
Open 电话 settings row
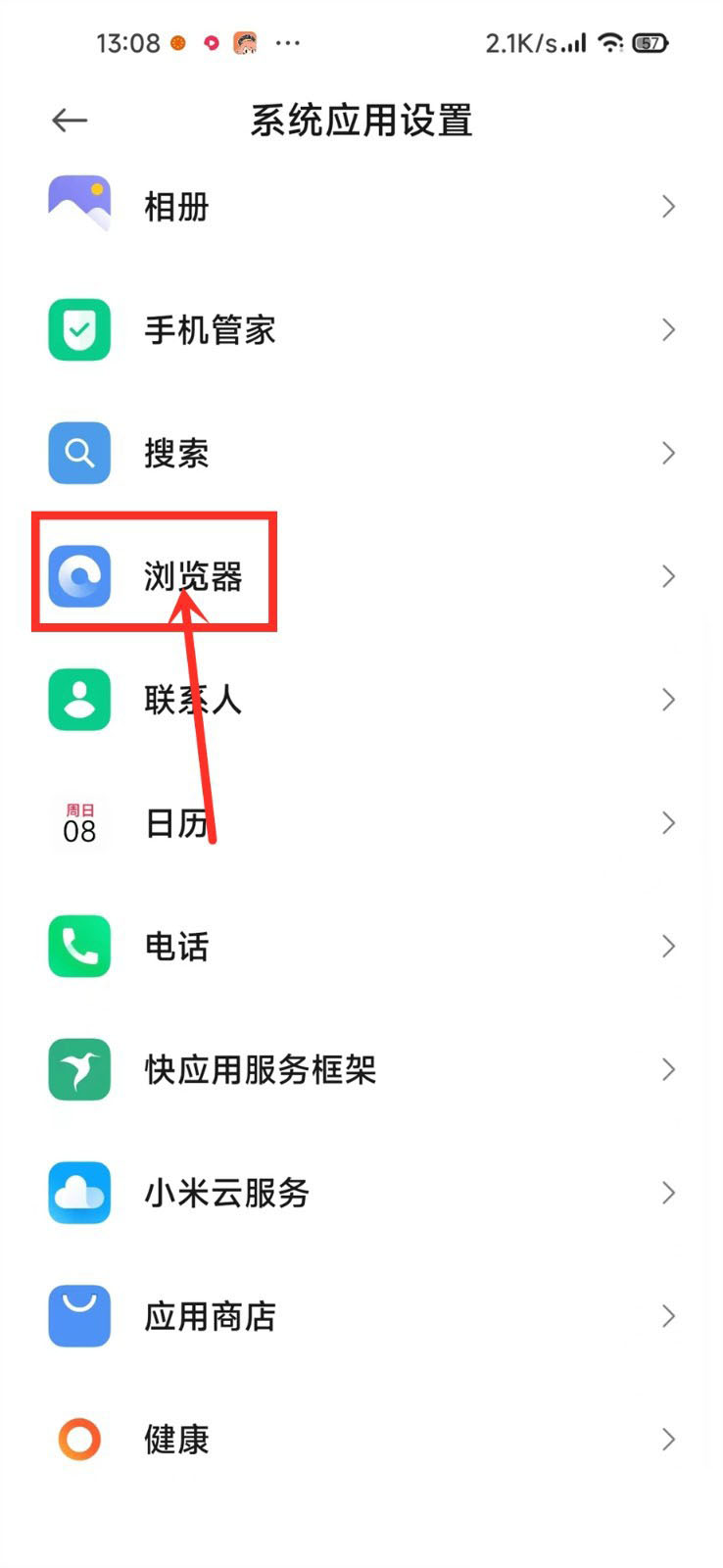pyautogui.click(x=361, y=947)
